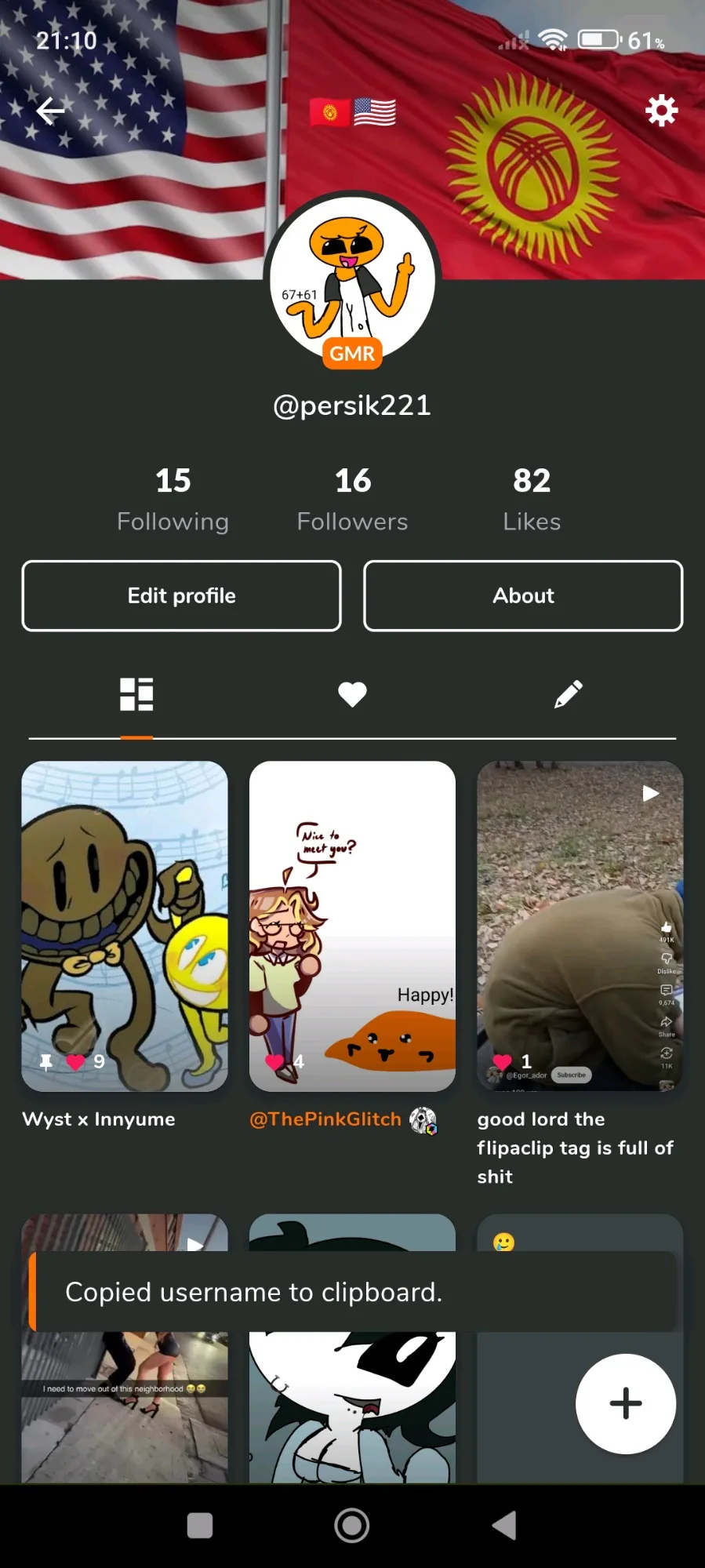Screen dimensions: 705x1568
Task: Open profile settings gear
Action: [x=661, y=111]
